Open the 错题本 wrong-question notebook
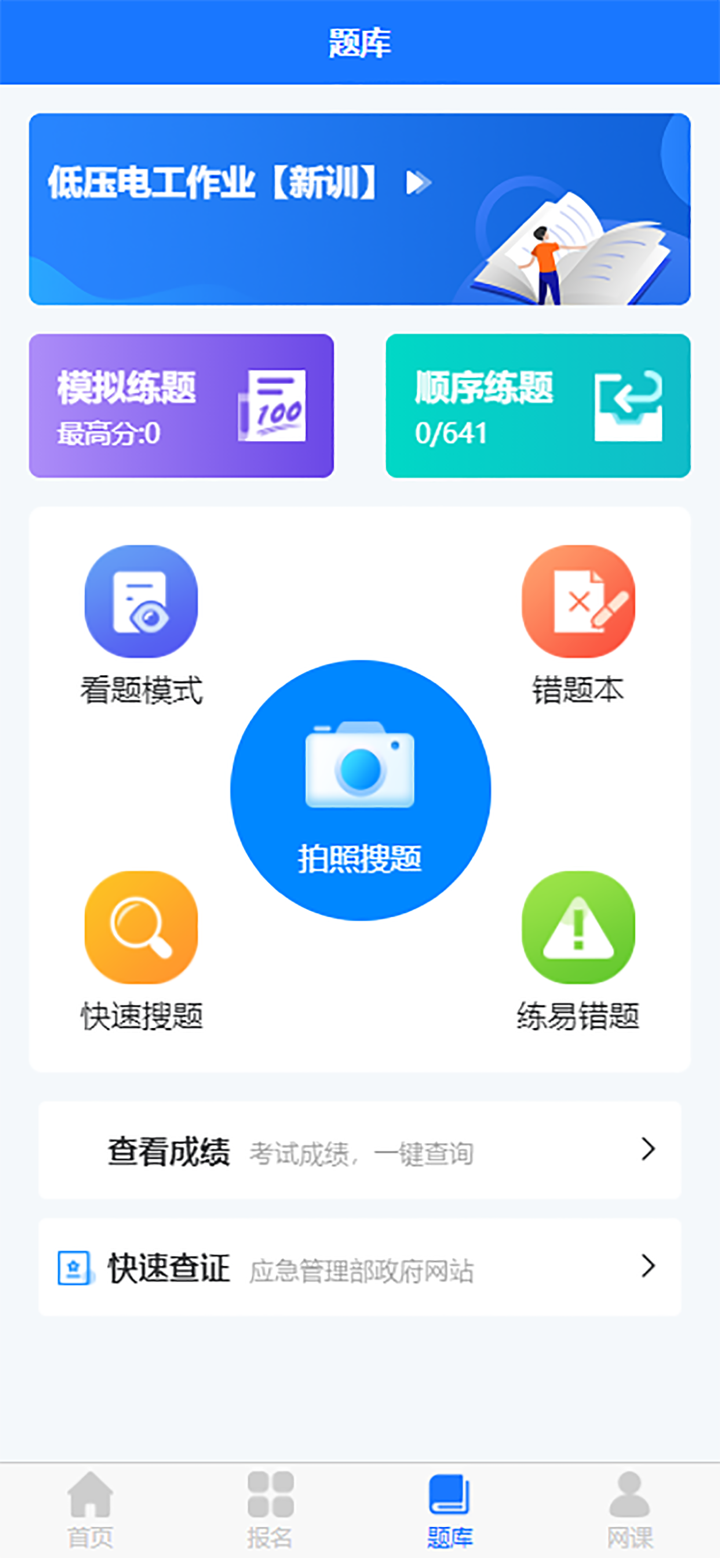This screenshot has height=1558, width=720. 578,600
